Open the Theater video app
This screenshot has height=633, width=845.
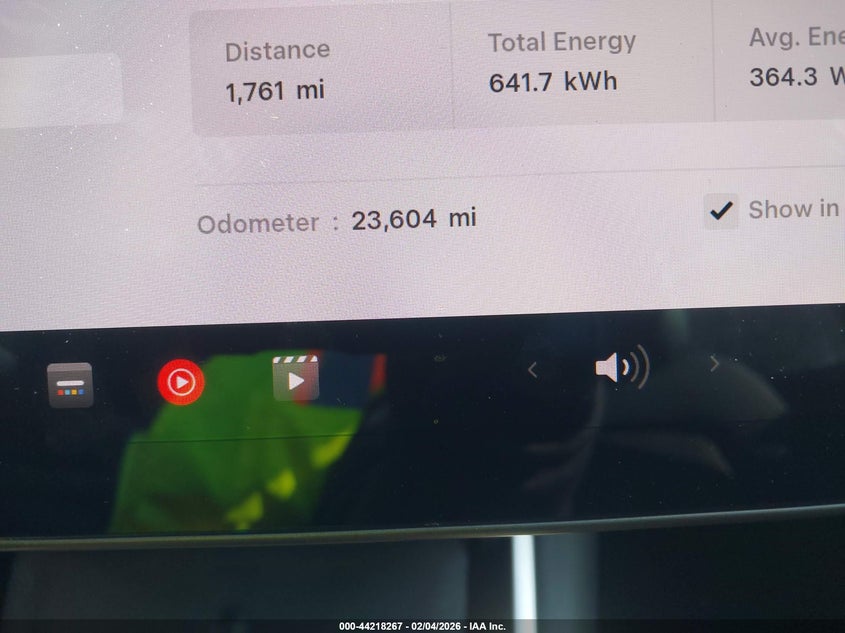[x=296, y=379]
